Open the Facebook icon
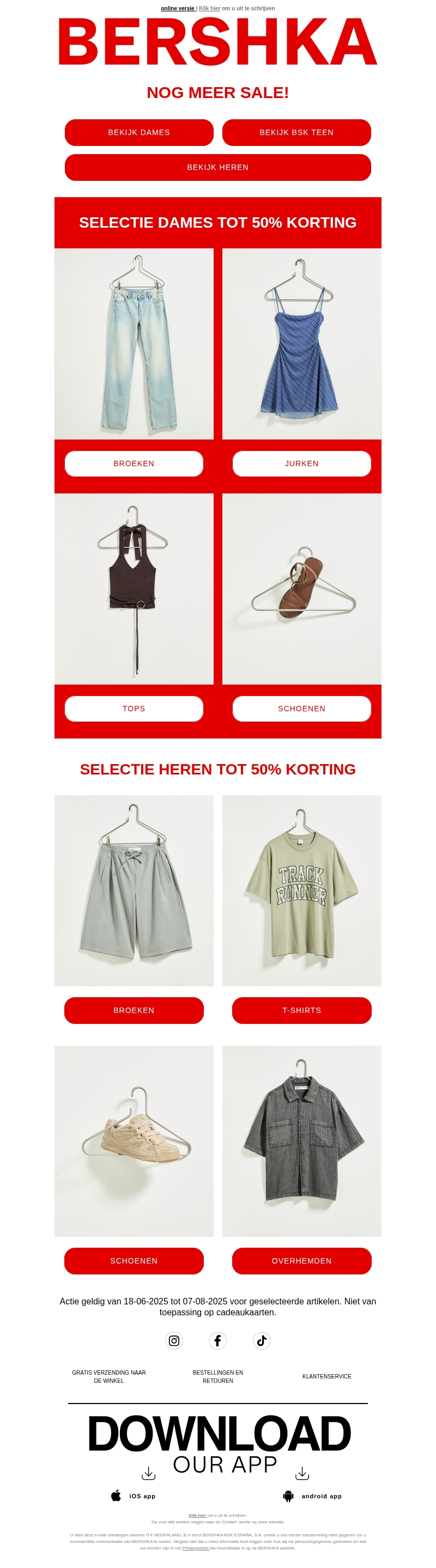The height and width of the screenshot is (1568, 436). (x=217, y=1340)
